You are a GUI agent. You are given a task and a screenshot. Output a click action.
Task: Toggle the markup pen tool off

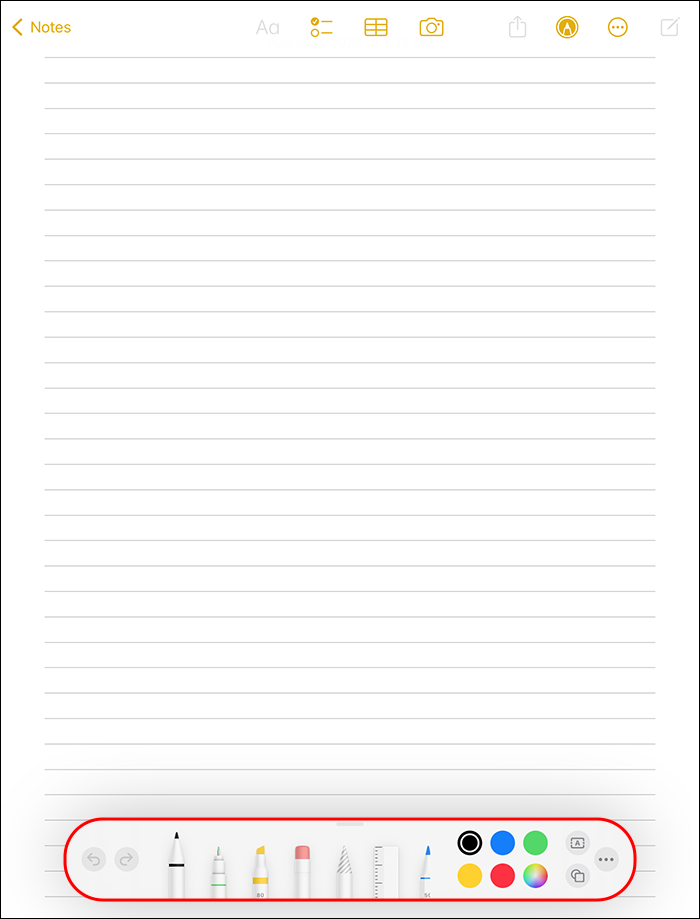pos(567,28)
